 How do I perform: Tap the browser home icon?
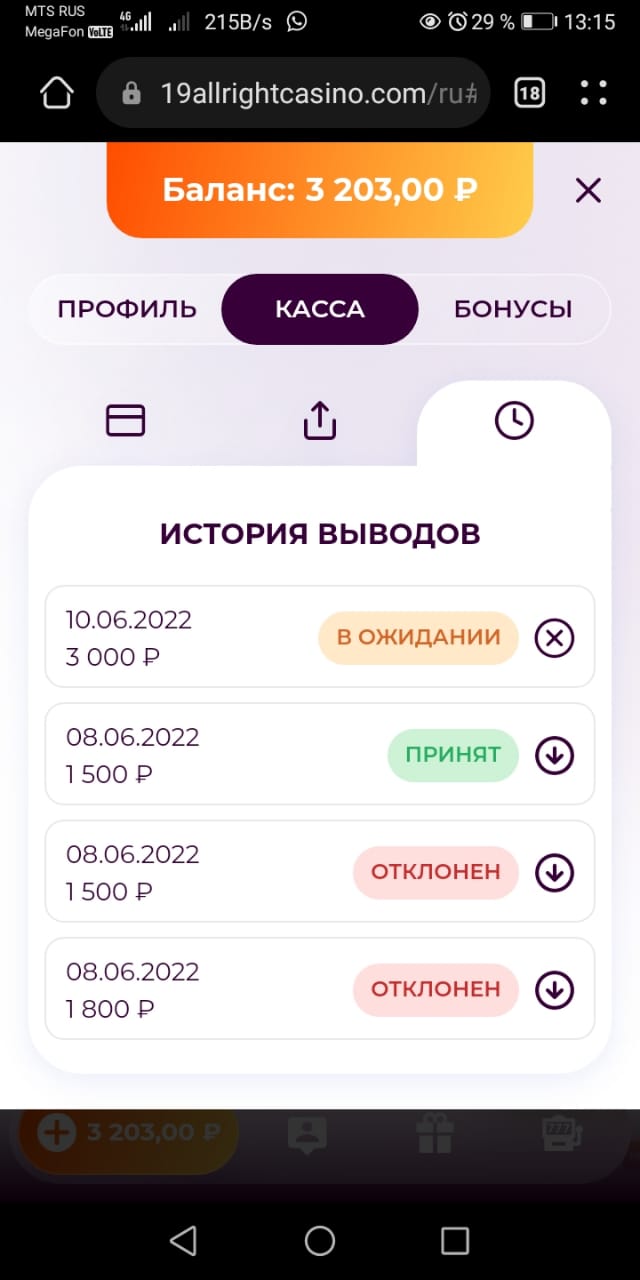pos(57,93)
